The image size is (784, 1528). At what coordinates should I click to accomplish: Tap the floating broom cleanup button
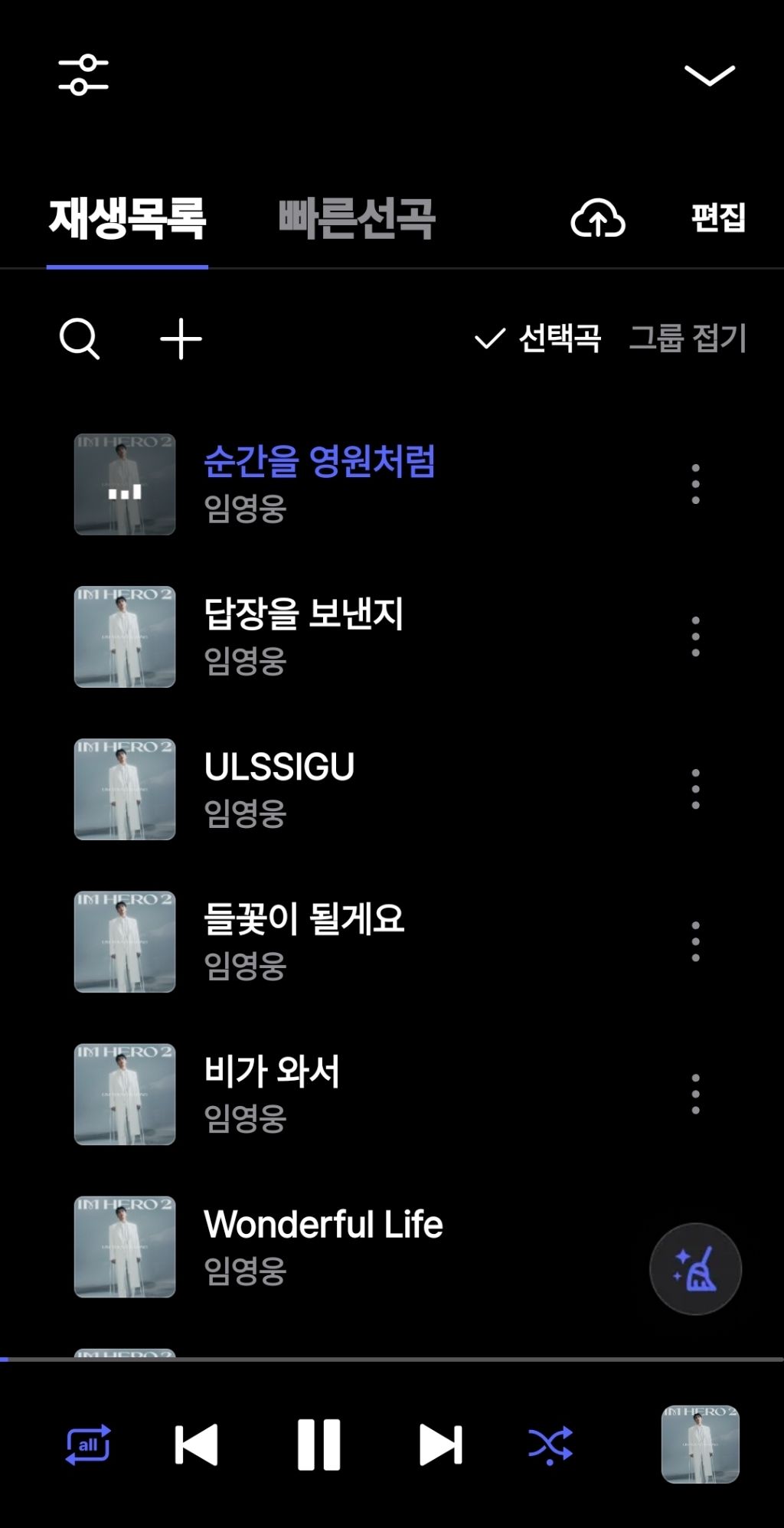click(695, 1269)
